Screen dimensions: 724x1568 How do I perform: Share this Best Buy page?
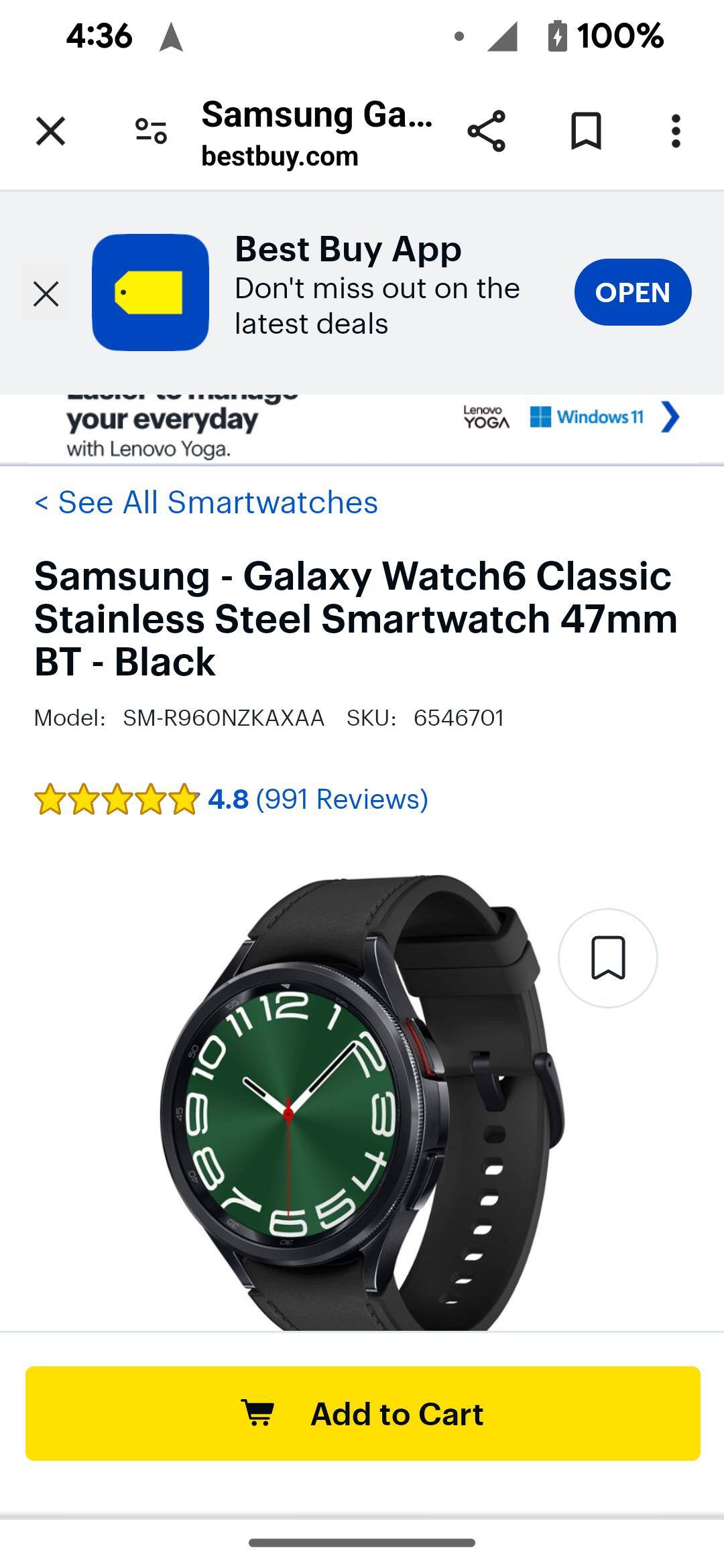(486, 131)
